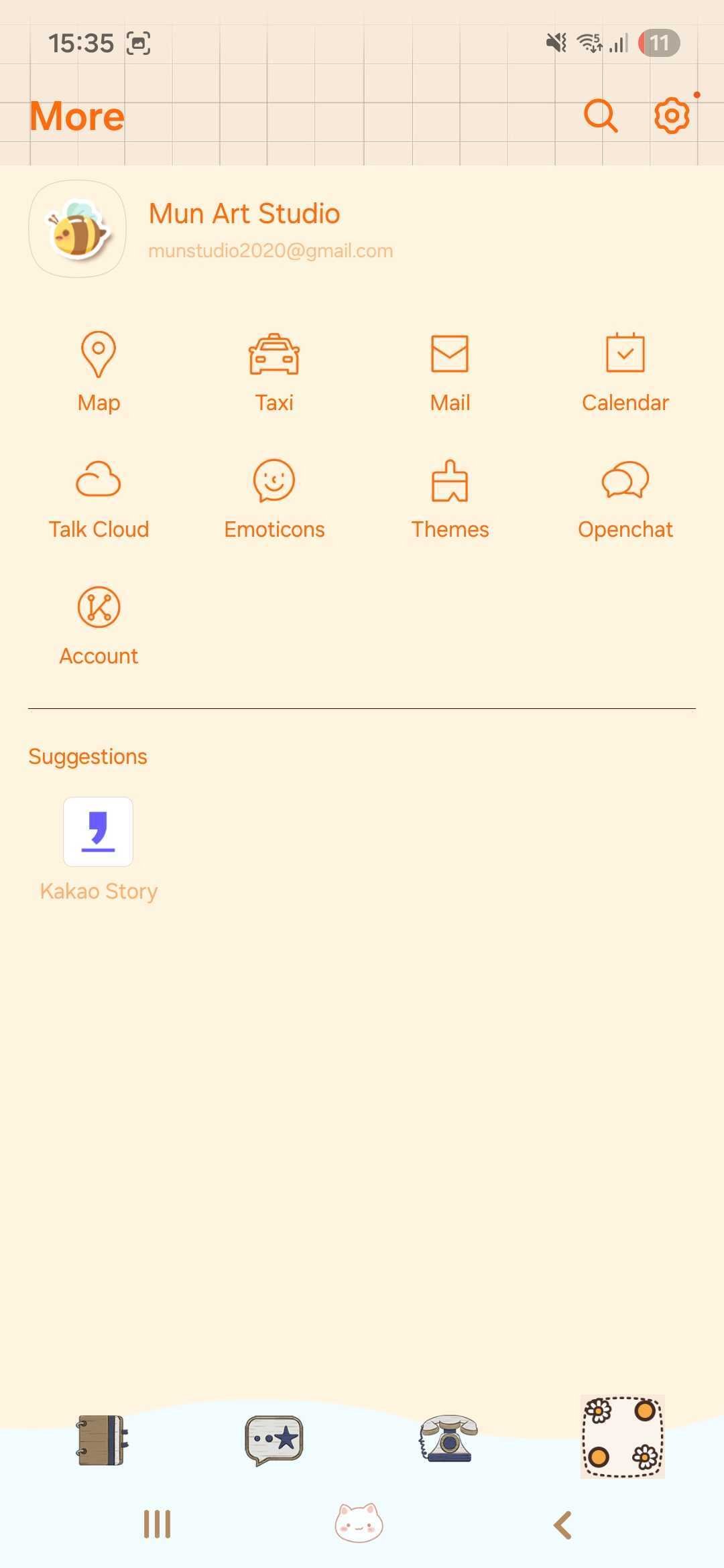Open Account settings
The width and height of the screenshot is (724, 1568).
(x=99, y=626)
